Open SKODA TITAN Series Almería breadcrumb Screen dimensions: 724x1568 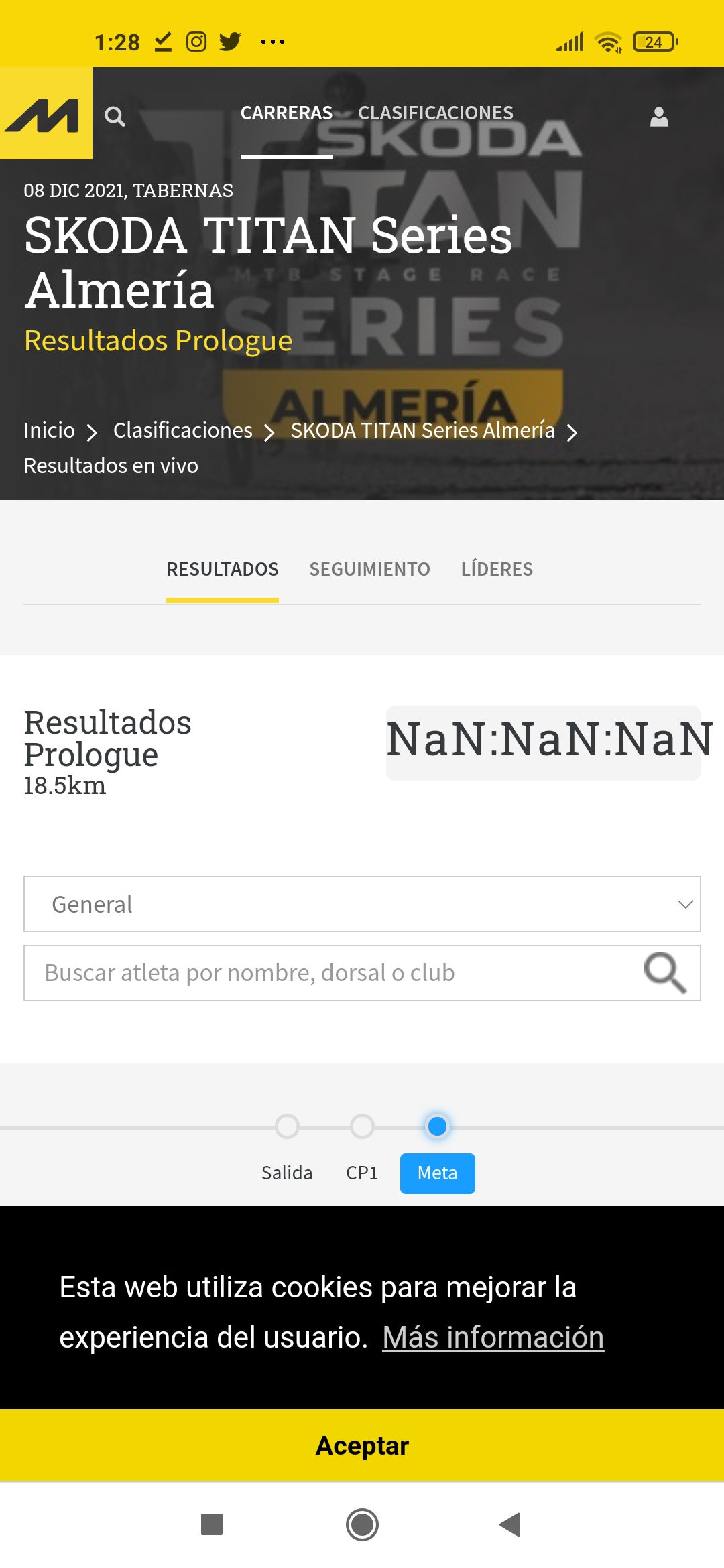422,430
